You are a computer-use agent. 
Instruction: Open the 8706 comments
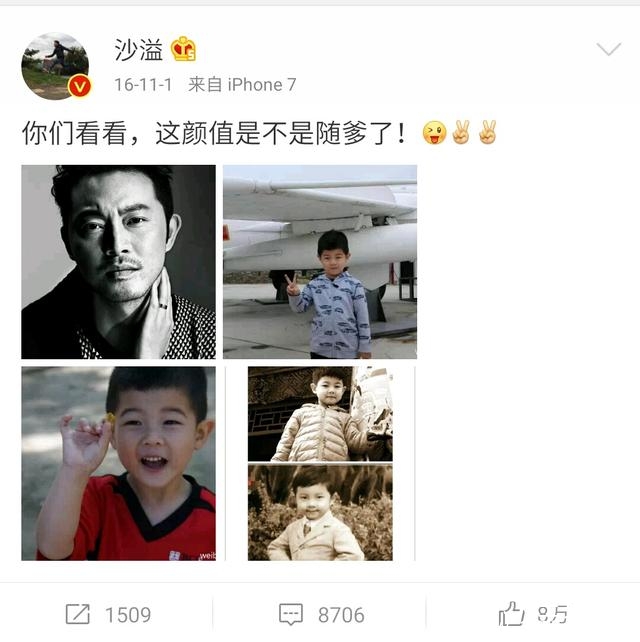(x=320, y=614)
